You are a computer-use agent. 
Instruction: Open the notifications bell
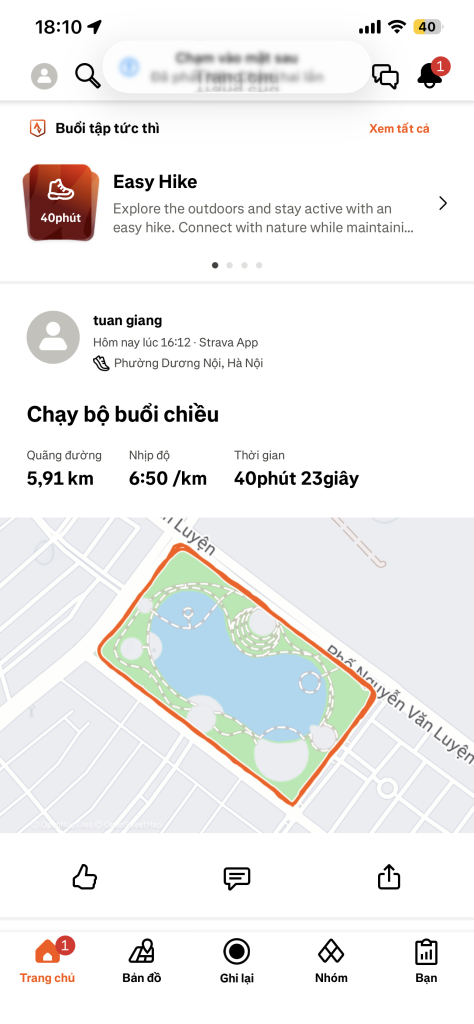pos(431,75)
